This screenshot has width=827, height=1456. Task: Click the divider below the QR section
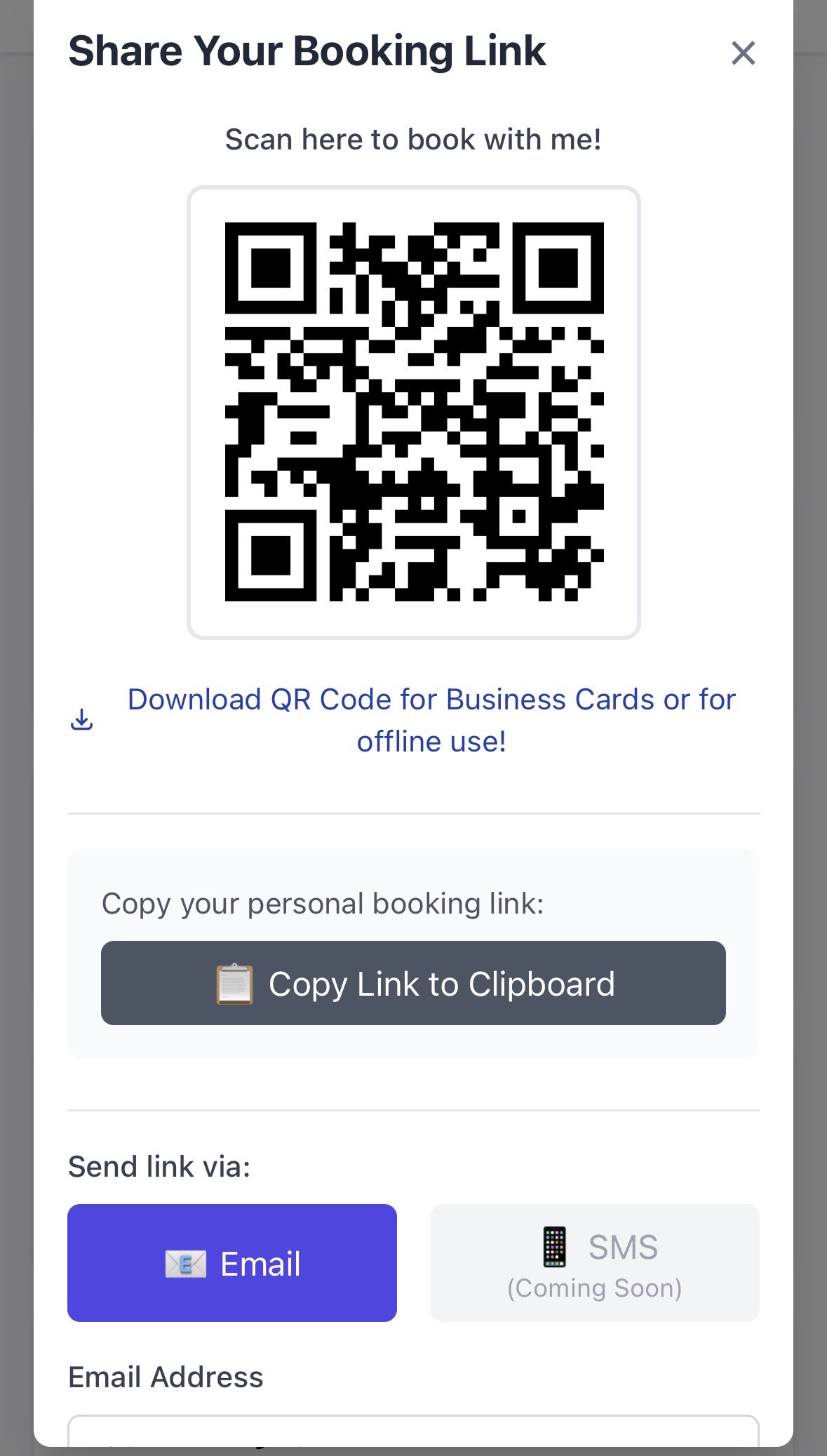pyautogui.click(x=413, y=813)
